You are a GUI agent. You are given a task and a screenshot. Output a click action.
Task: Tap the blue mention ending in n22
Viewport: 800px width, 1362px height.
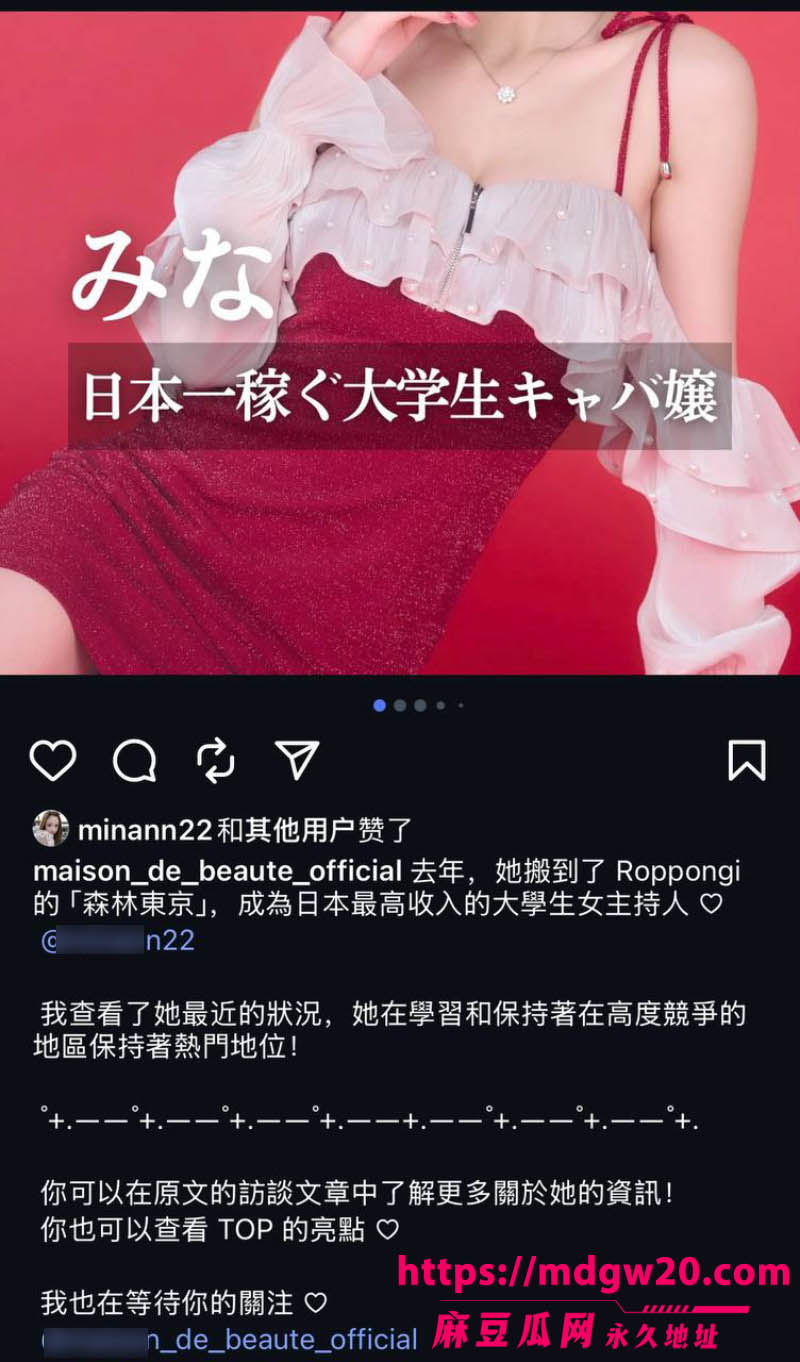(x=118, y=940)
